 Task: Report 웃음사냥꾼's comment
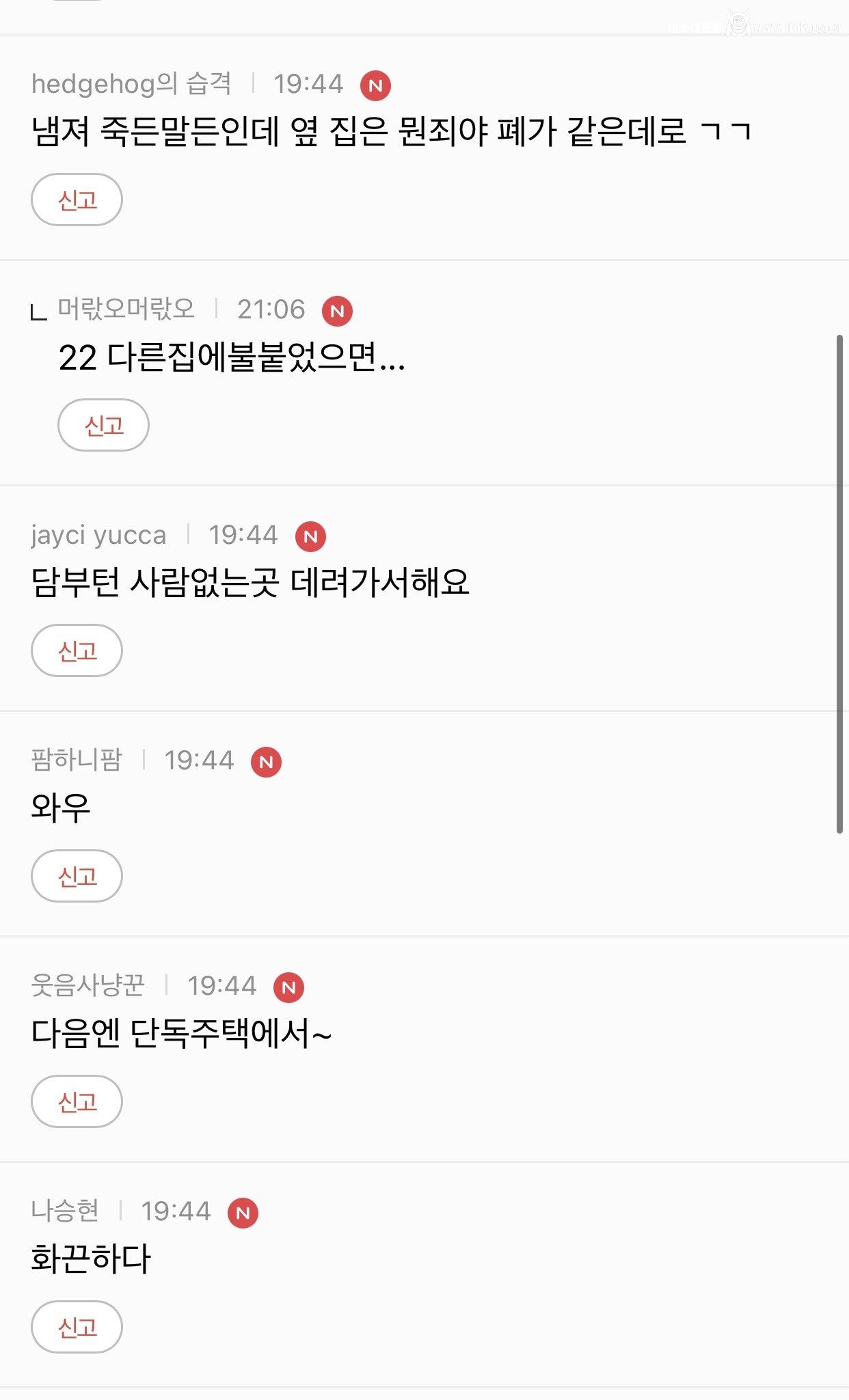pos(77,1101)
